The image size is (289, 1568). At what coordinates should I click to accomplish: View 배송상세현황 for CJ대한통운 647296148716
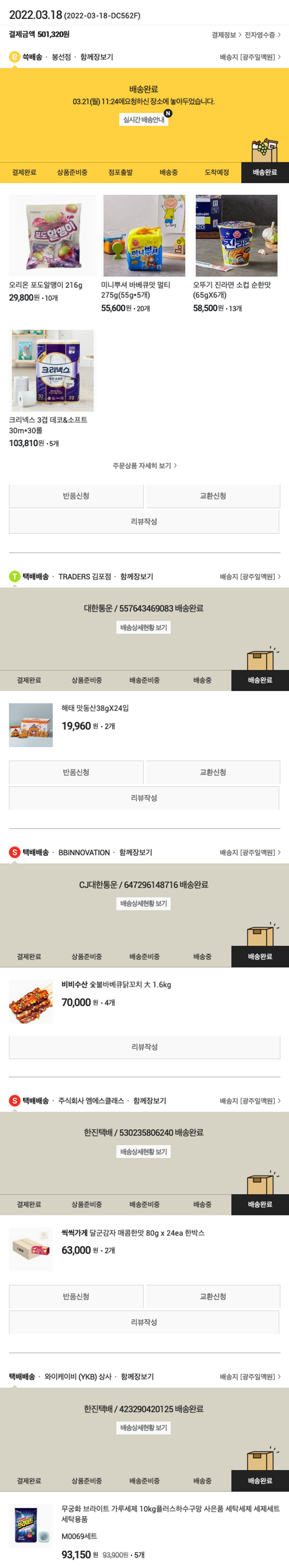(x=144, y=904)
